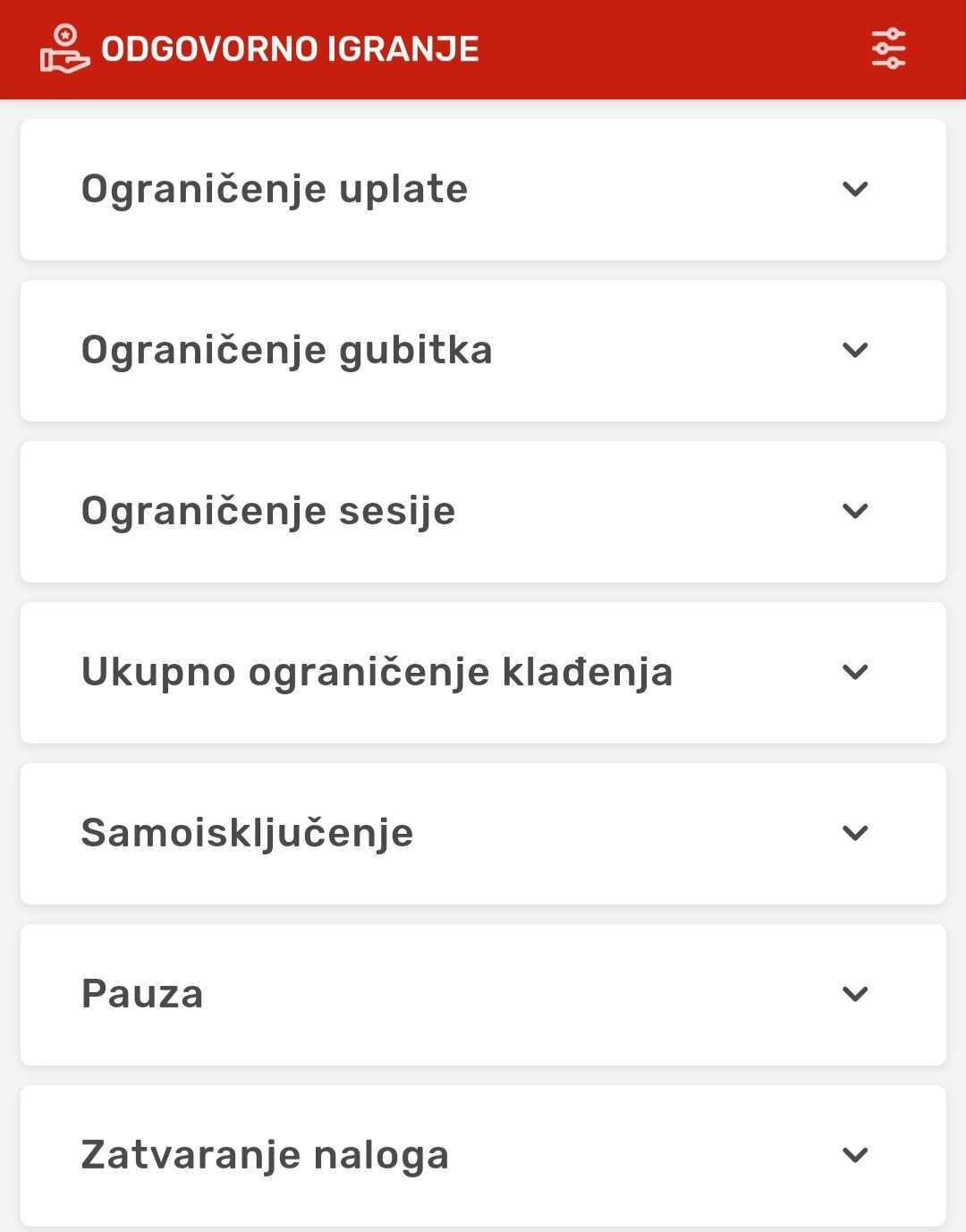Click the chevron beside Pauza
The image size is (966, 1232).
pyautogui.click(x=858, y=993)
